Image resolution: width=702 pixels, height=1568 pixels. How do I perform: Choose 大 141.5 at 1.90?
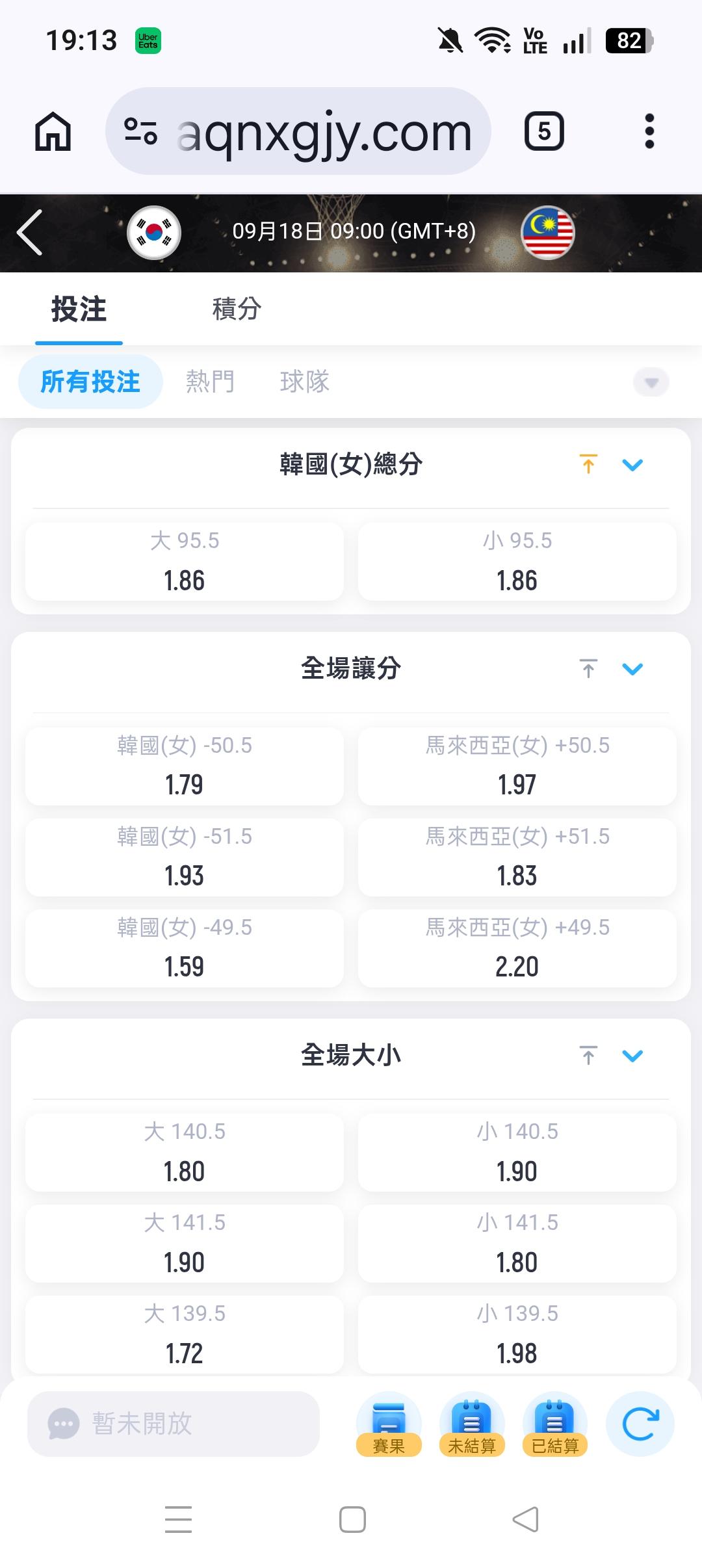click(x=185, y=1244)
